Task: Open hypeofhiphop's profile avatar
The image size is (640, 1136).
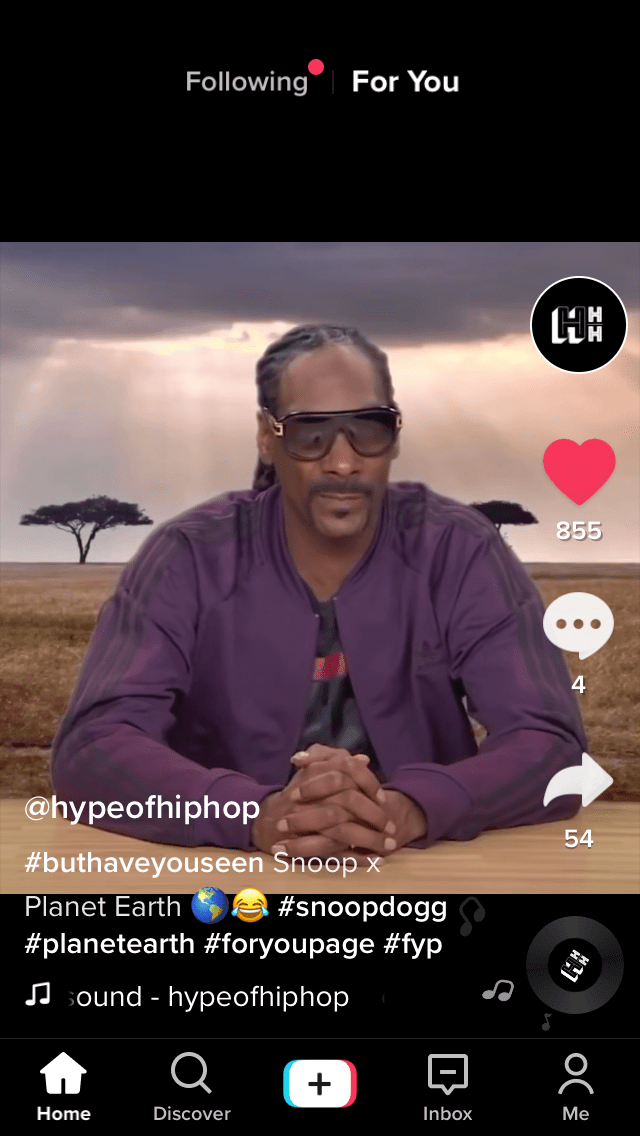Action: click(578, 325)
